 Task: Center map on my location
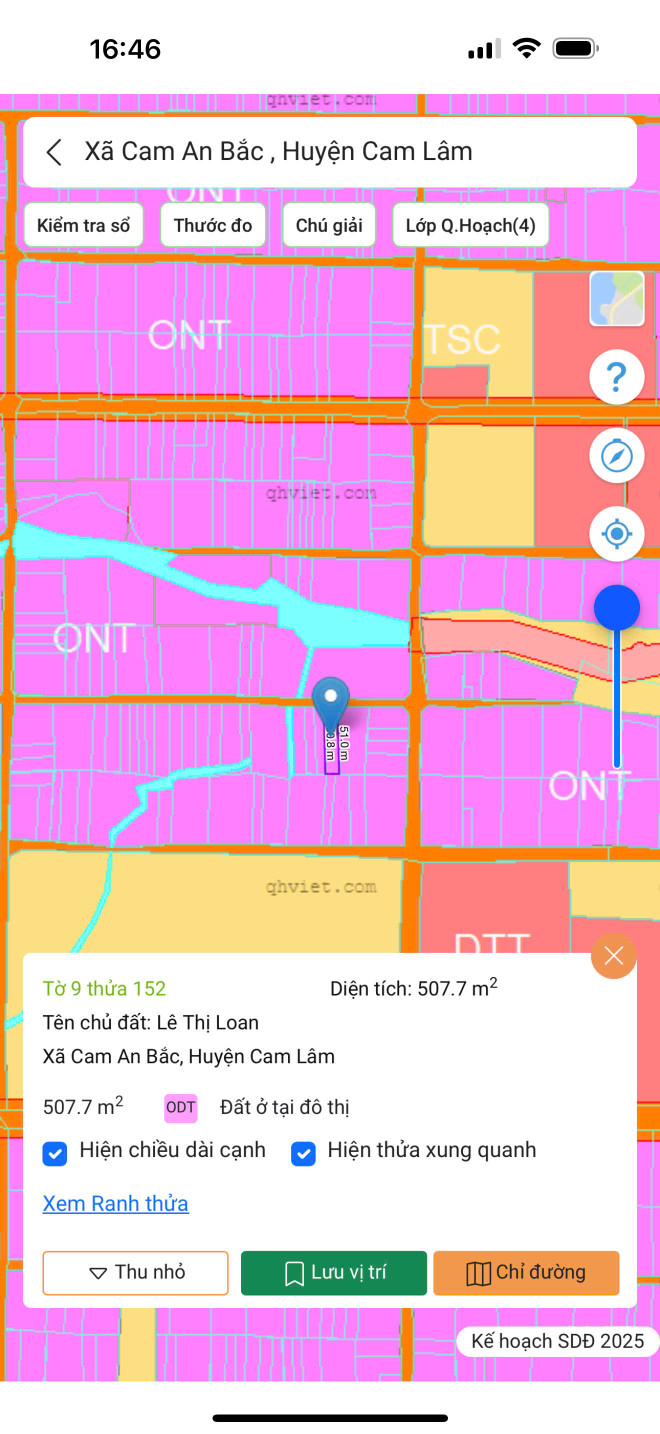point(617,534)
